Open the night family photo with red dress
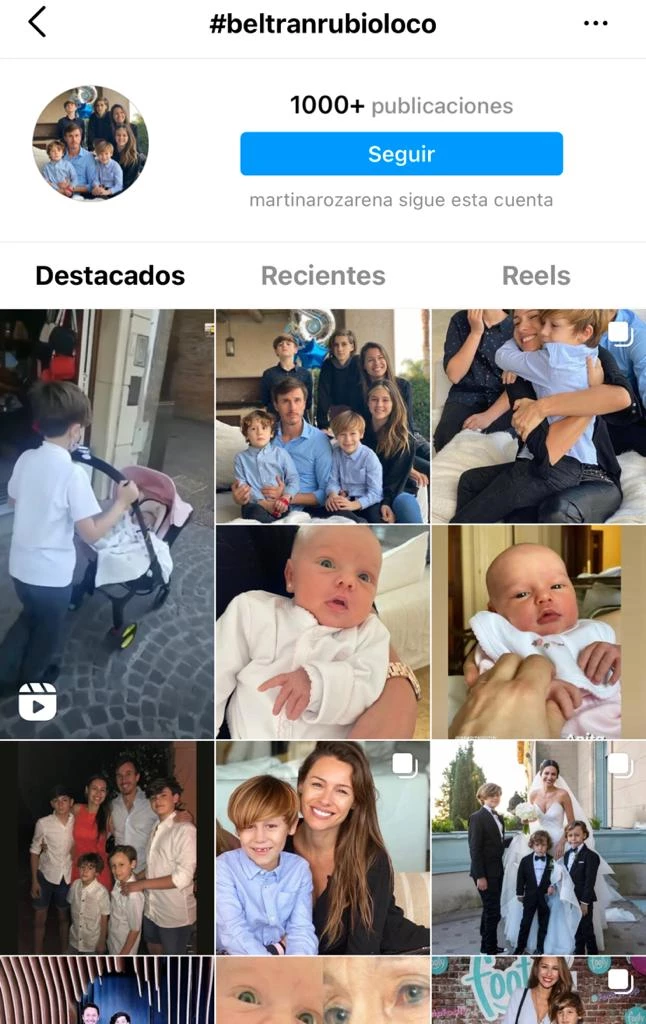 pyautogui.click(x=107, y=847)
